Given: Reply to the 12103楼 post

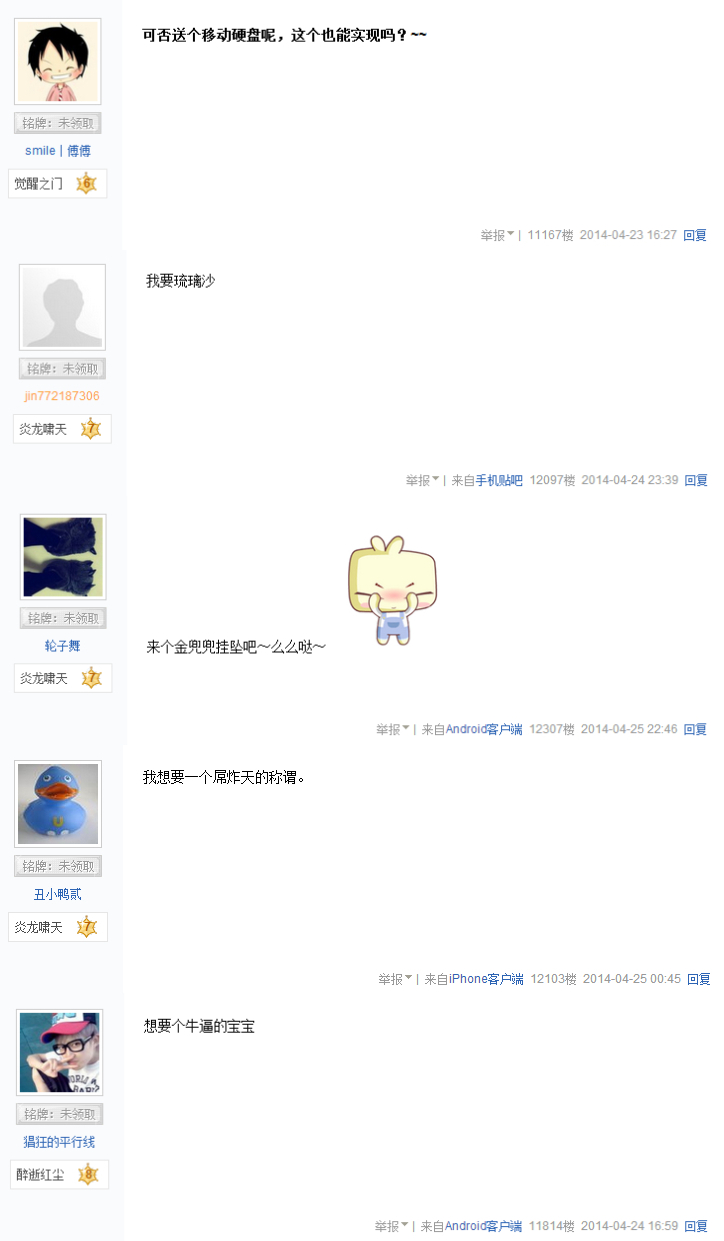Looking at the screenshot, I should click(x=699, y=979).
